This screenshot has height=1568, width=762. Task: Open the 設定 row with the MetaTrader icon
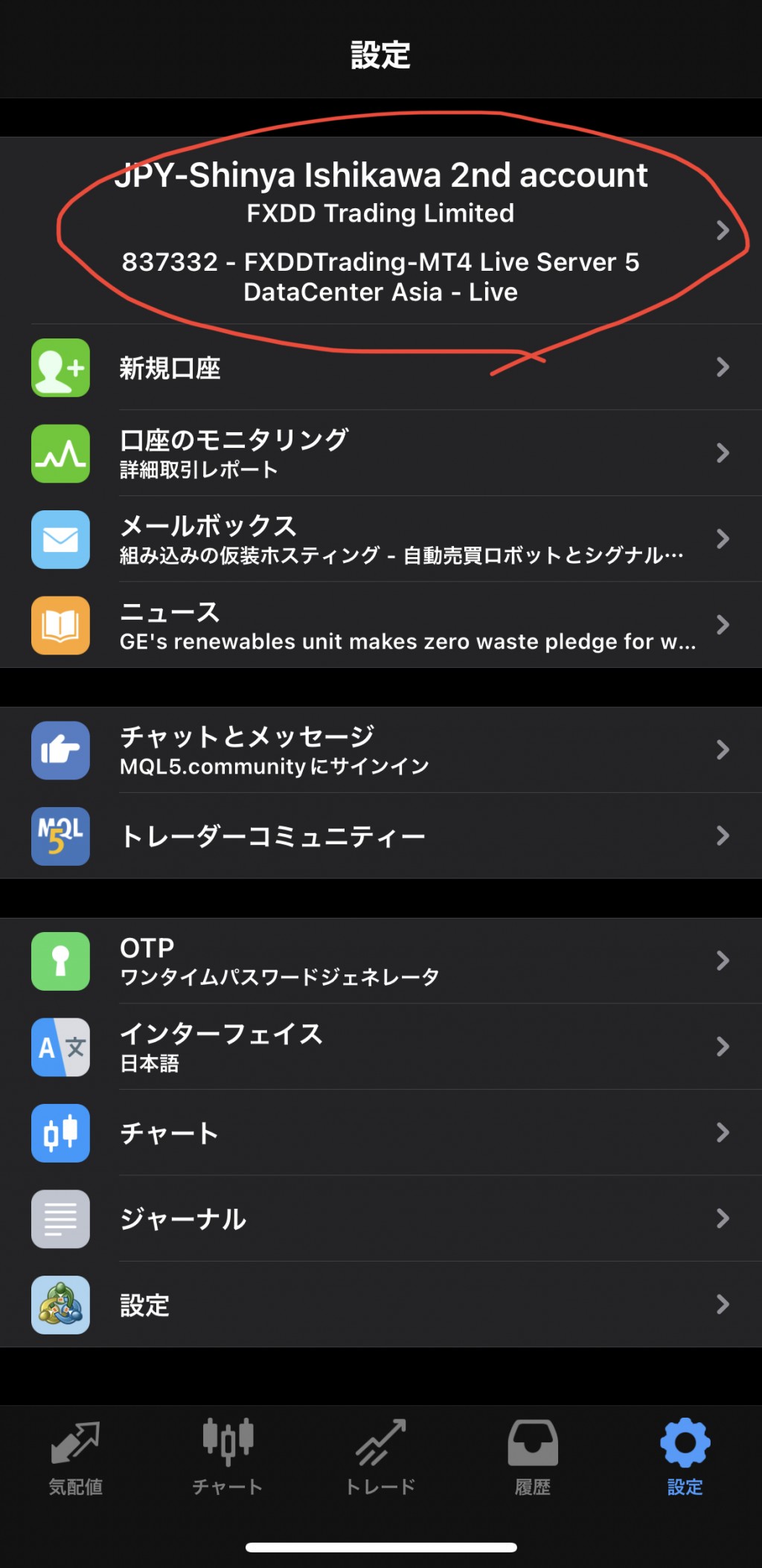(x=381, y=1305)
